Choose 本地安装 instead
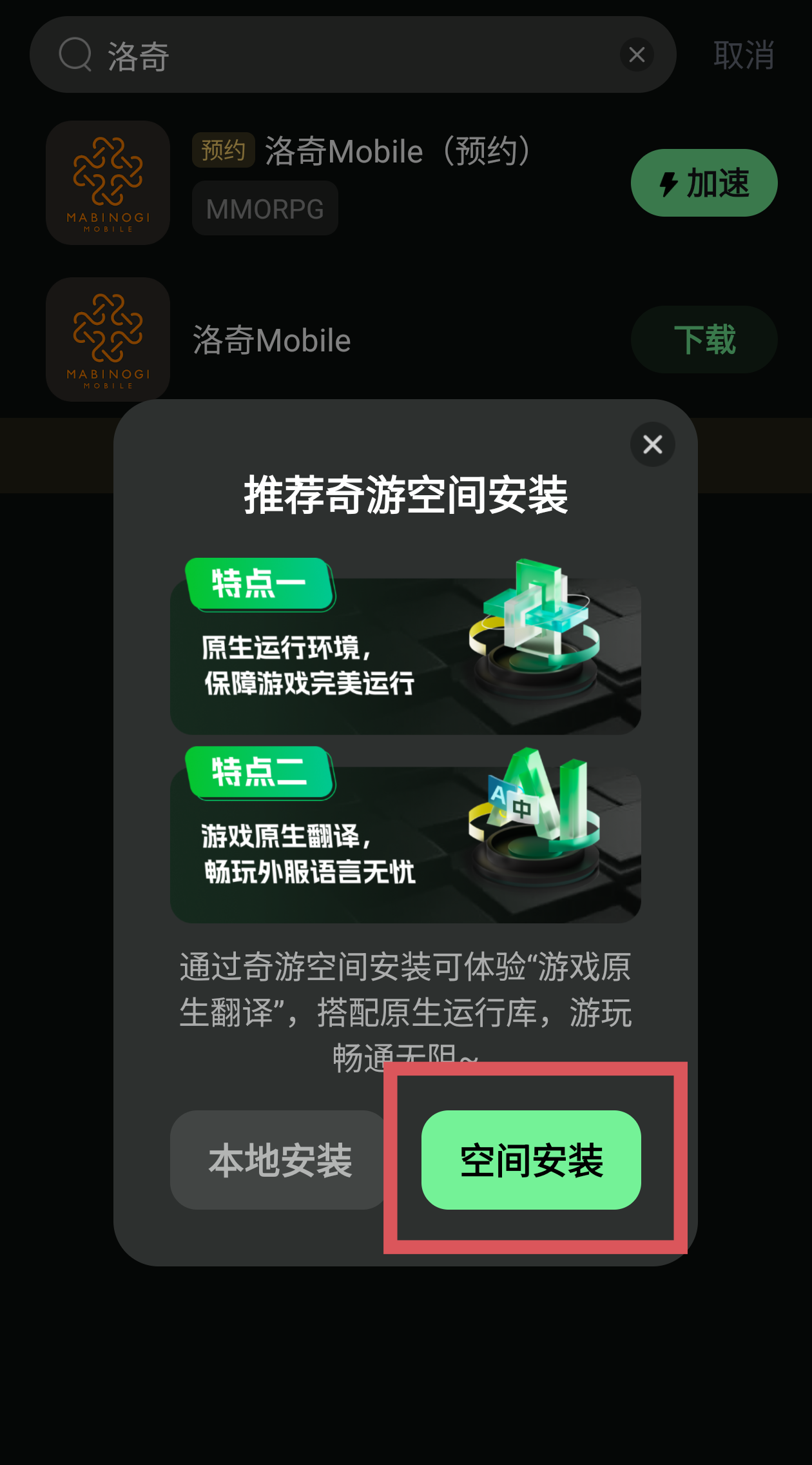 pos(278,1159)
